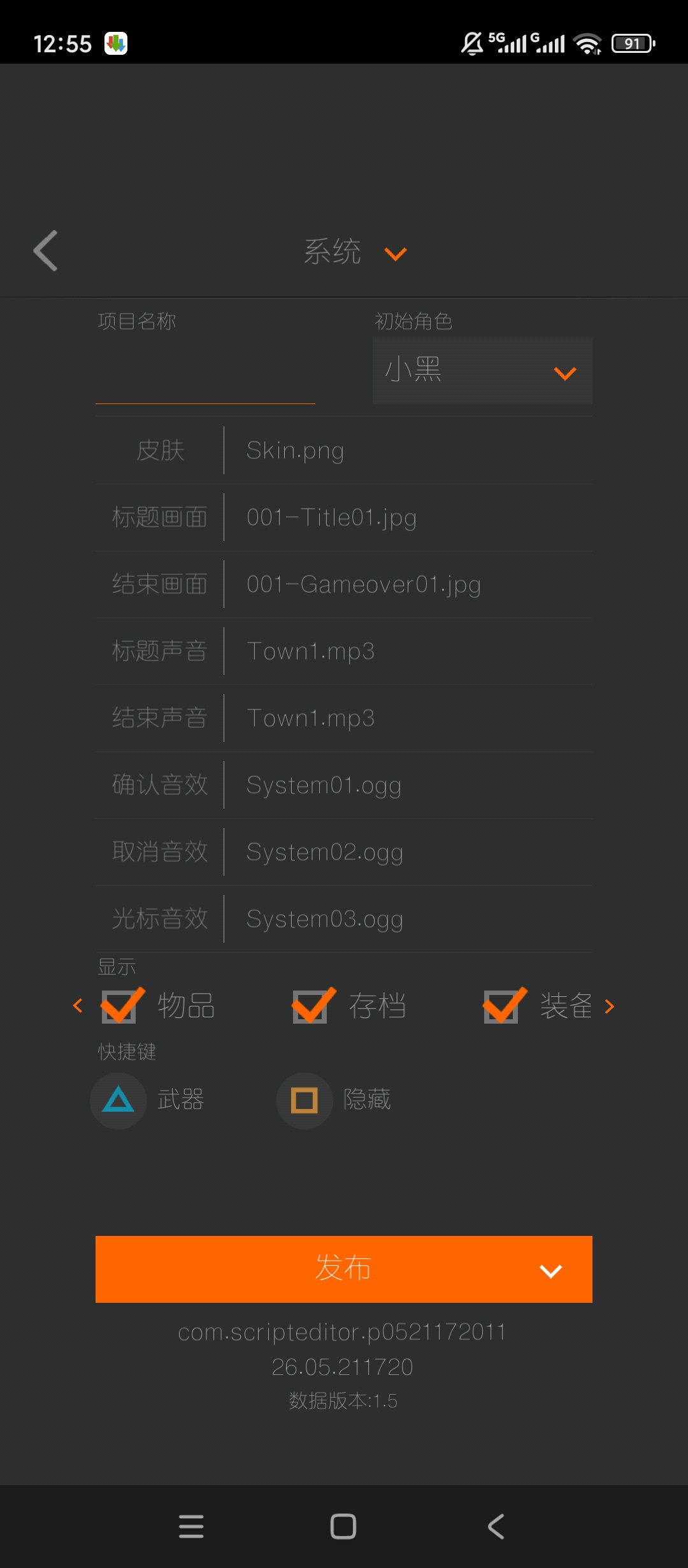Edit the 光标音效 System03.ogg row
Screen dimensions: 688x1568
point(344,919)
